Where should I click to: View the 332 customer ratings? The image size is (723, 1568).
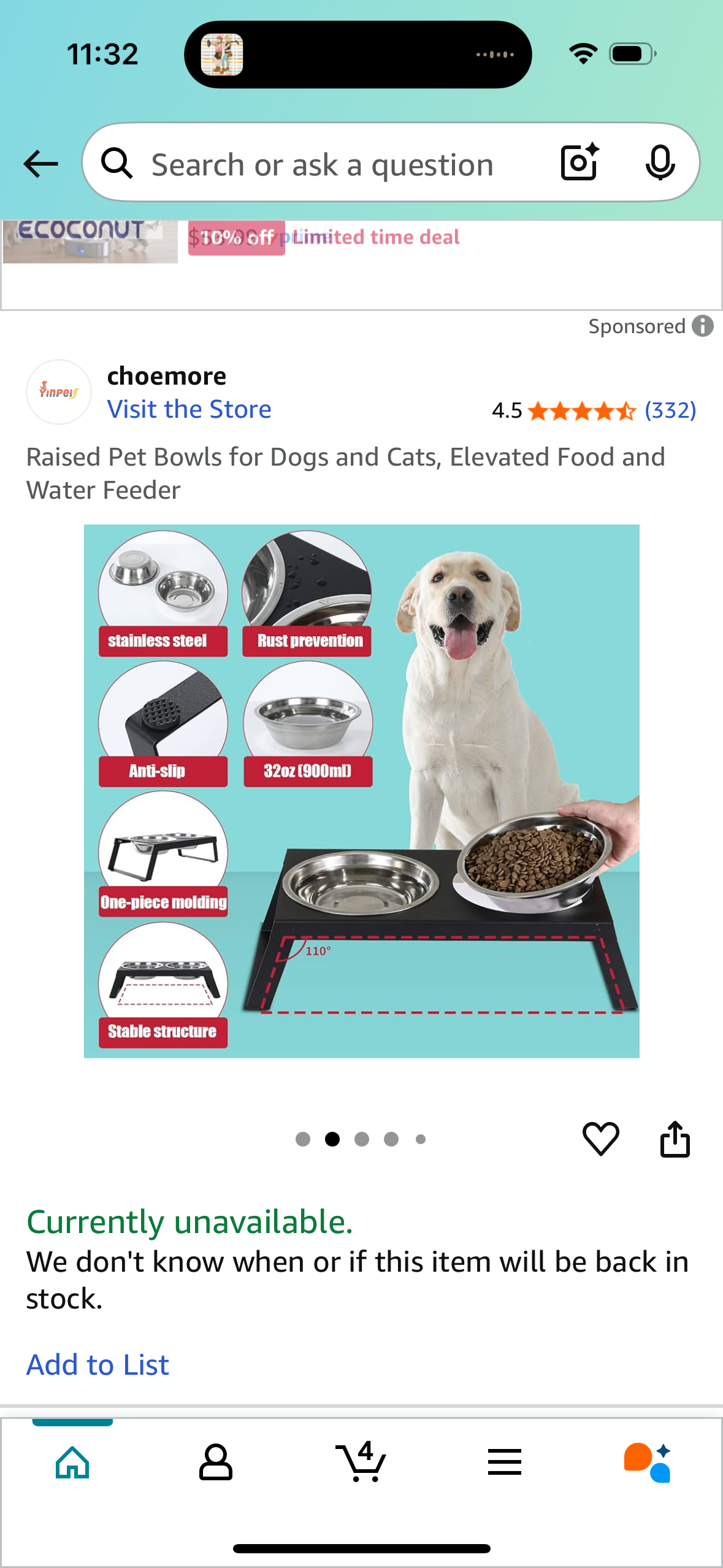click(x=670, y=410)
